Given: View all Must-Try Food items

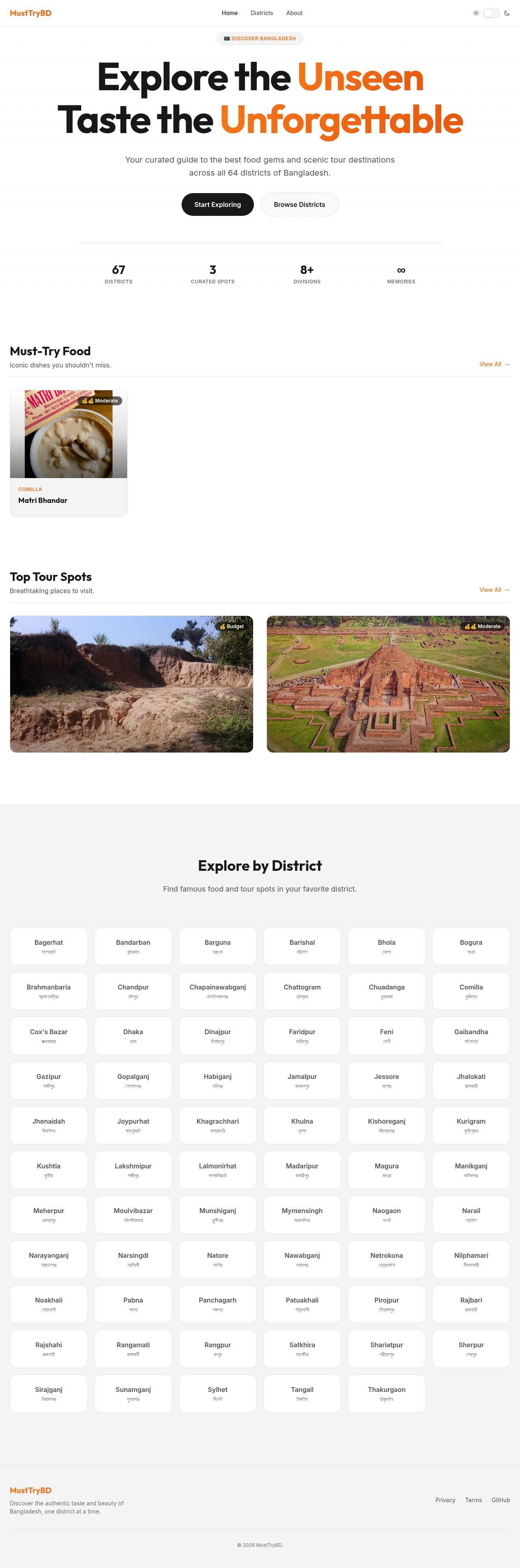Looking at the screenshot, I should [494, 364].
